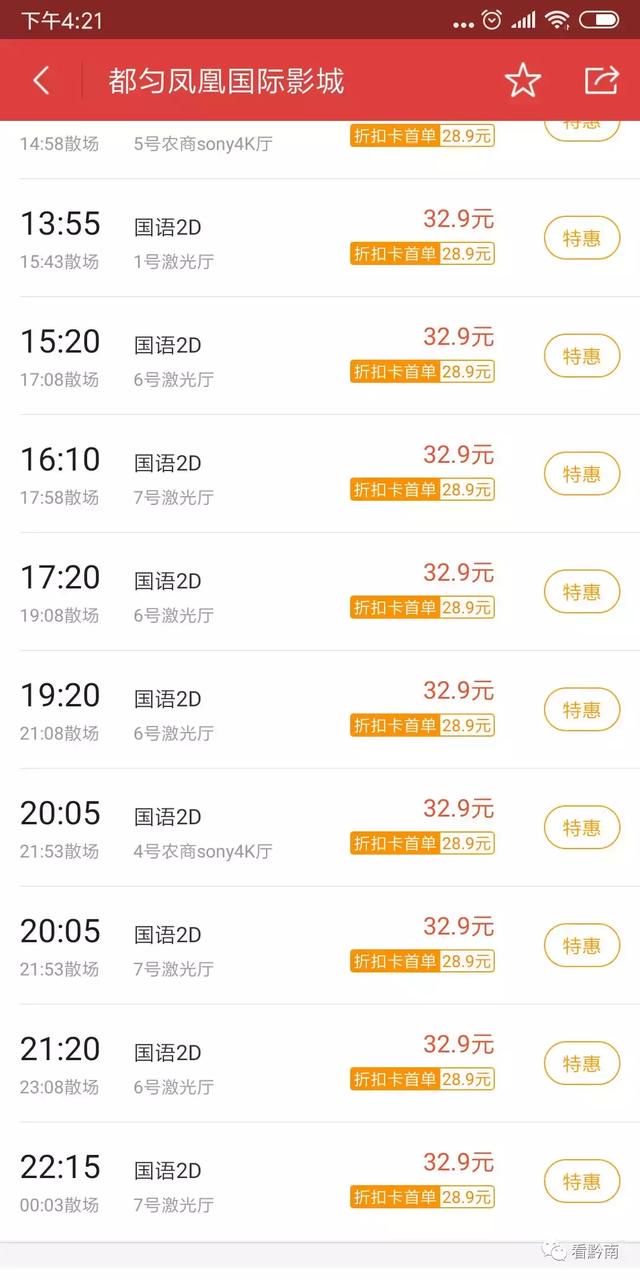
Task: Select 特惠 for the 21:20 showing
Action: pos(582,1064)
